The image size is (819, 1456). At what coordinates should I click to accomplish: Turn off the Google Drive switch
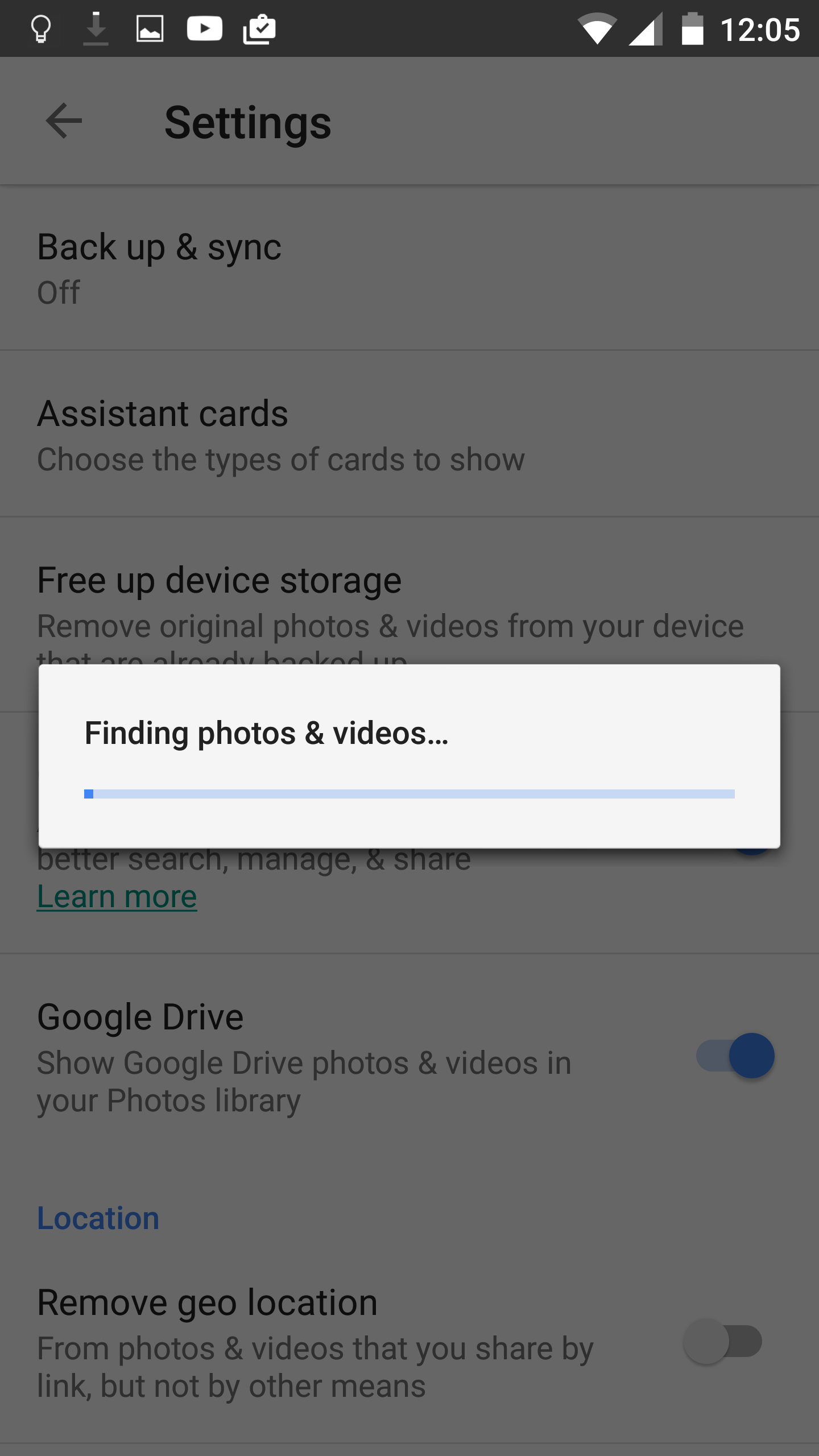(x=736, y=1056)
